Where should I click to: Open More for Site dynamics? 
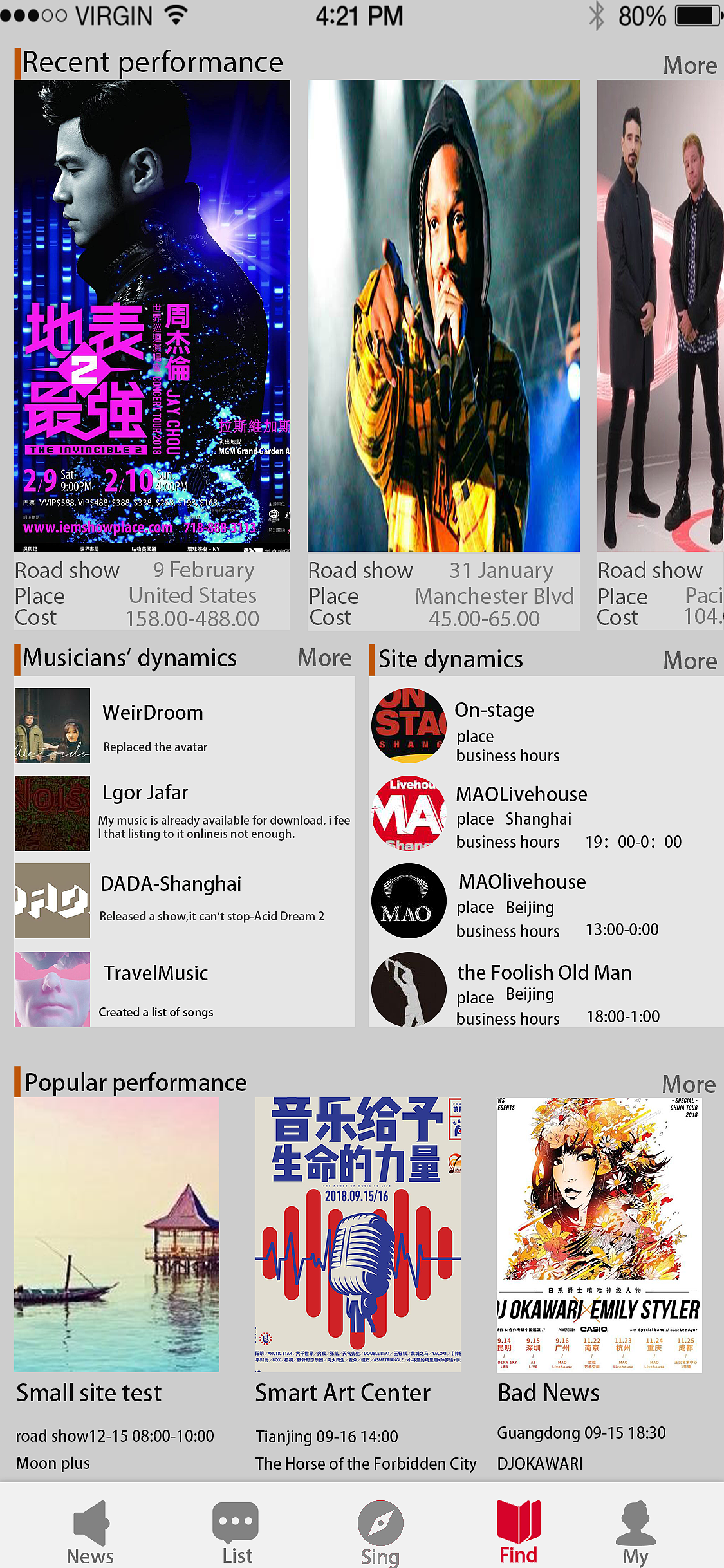pos(689,661)
